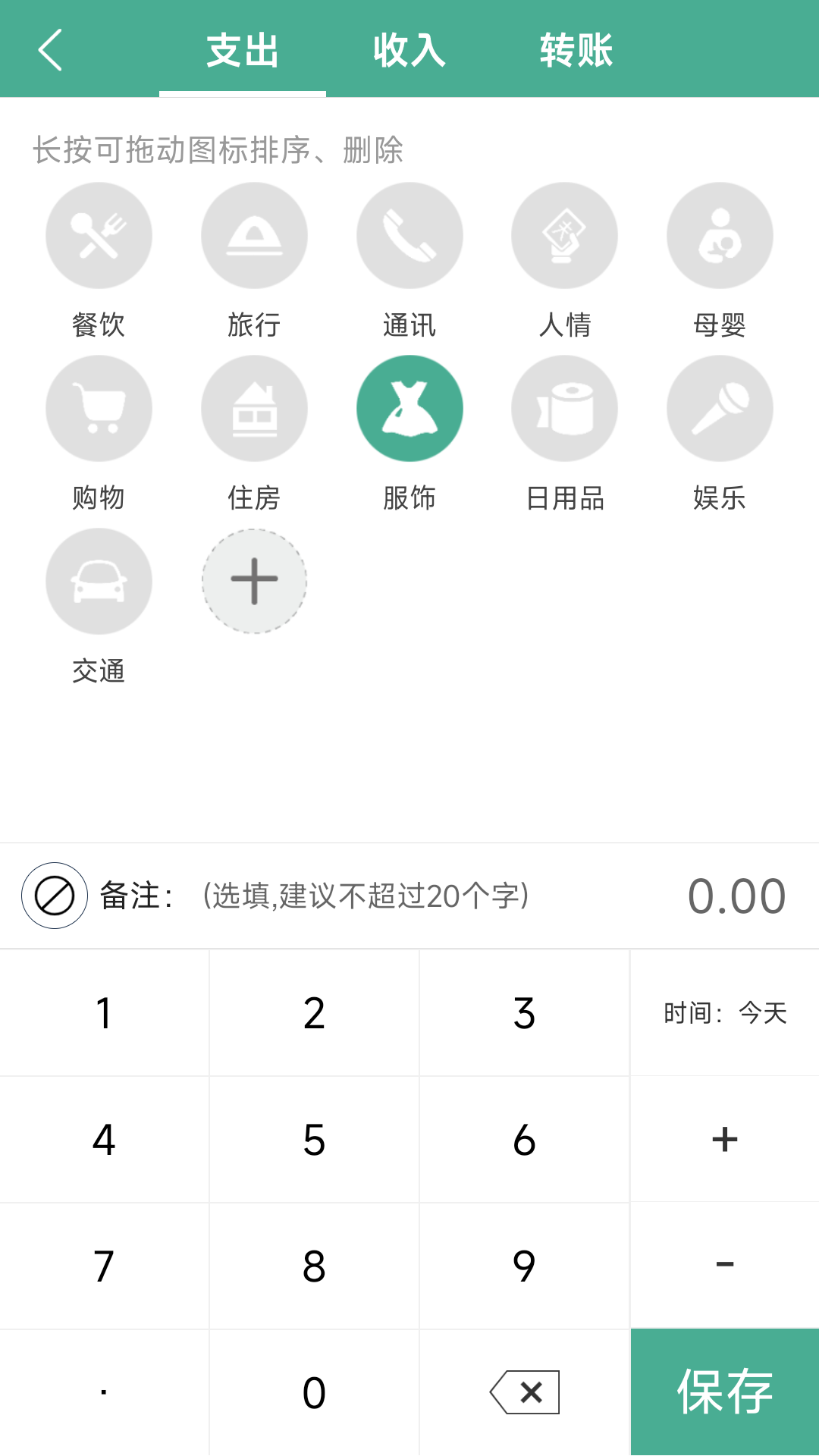This screenshot has width=819, height=1456.
Task: Select the 母婴 (mother-baby) category icon
Action: pyautogui.click(x=719, y=235)
